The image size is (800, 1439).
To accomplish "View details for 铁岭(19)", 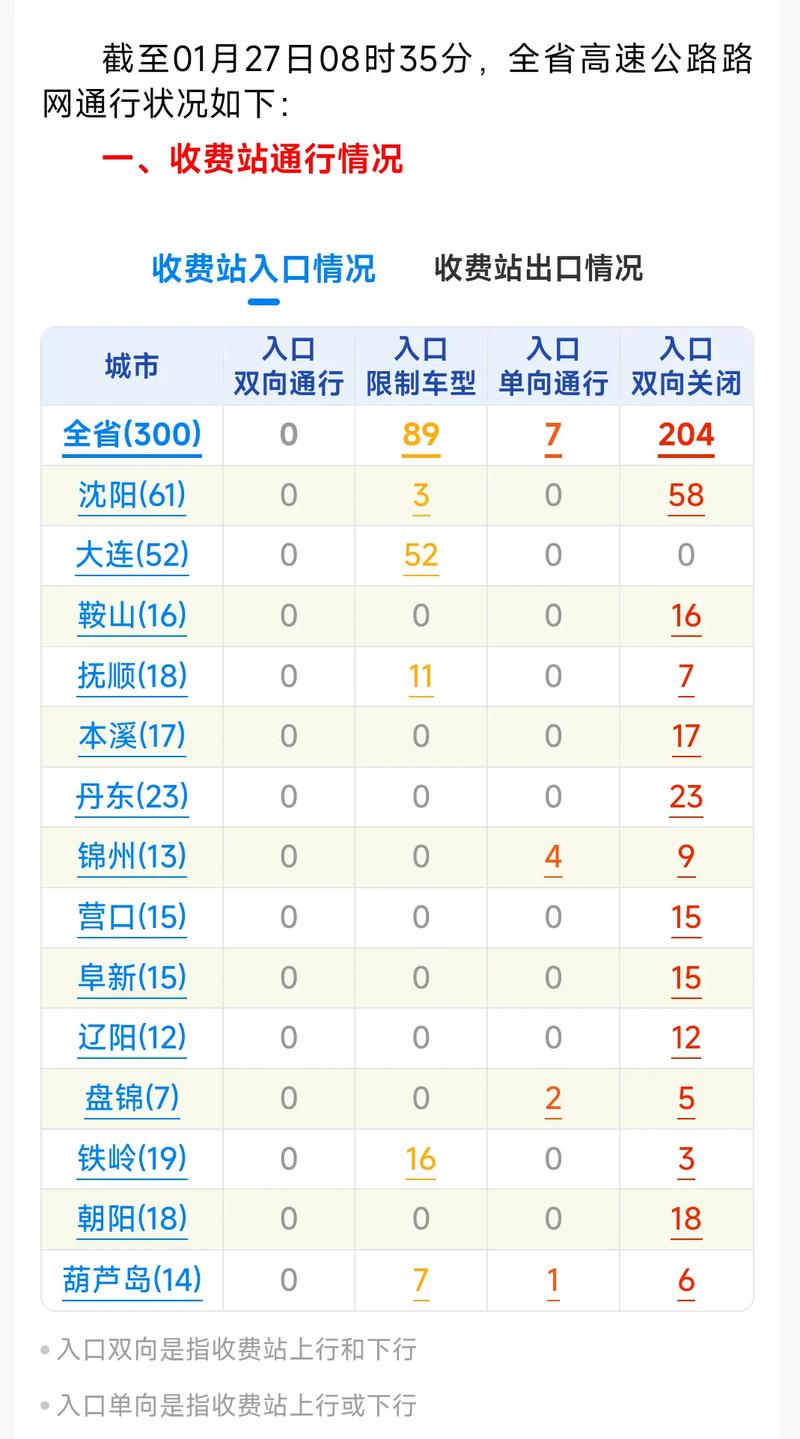I will pyautogui.click(x=131, y=1159).
